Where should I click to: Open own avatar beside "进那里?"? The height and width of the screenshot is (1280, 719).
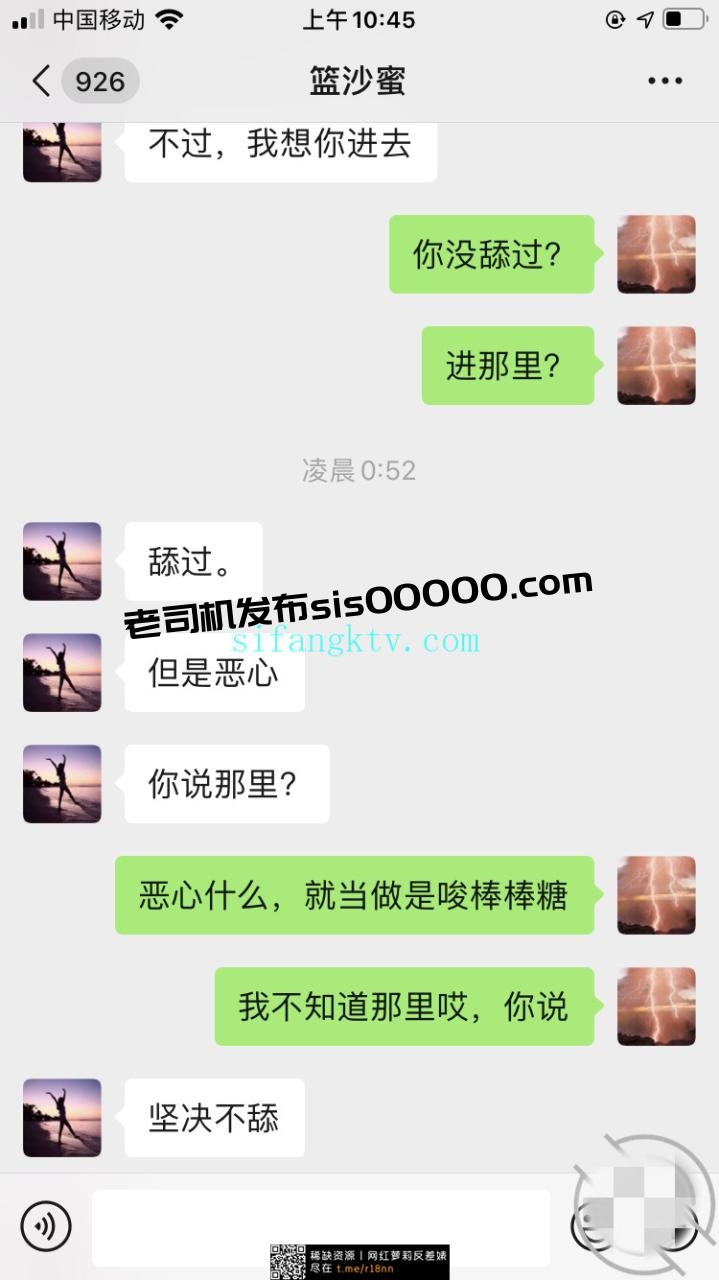coord(656,366)
